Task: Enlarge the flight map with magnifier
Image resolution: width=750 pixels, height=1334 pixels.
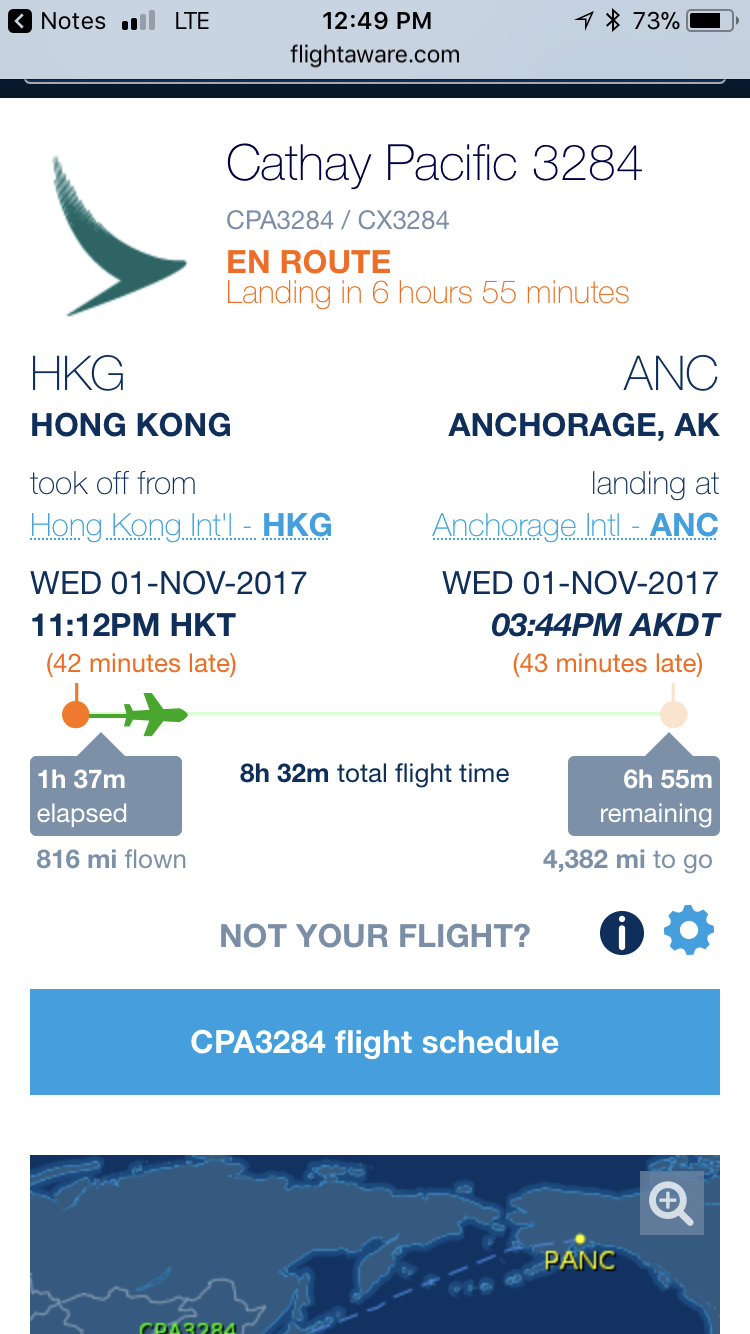Action: (x=672, y=1203)
